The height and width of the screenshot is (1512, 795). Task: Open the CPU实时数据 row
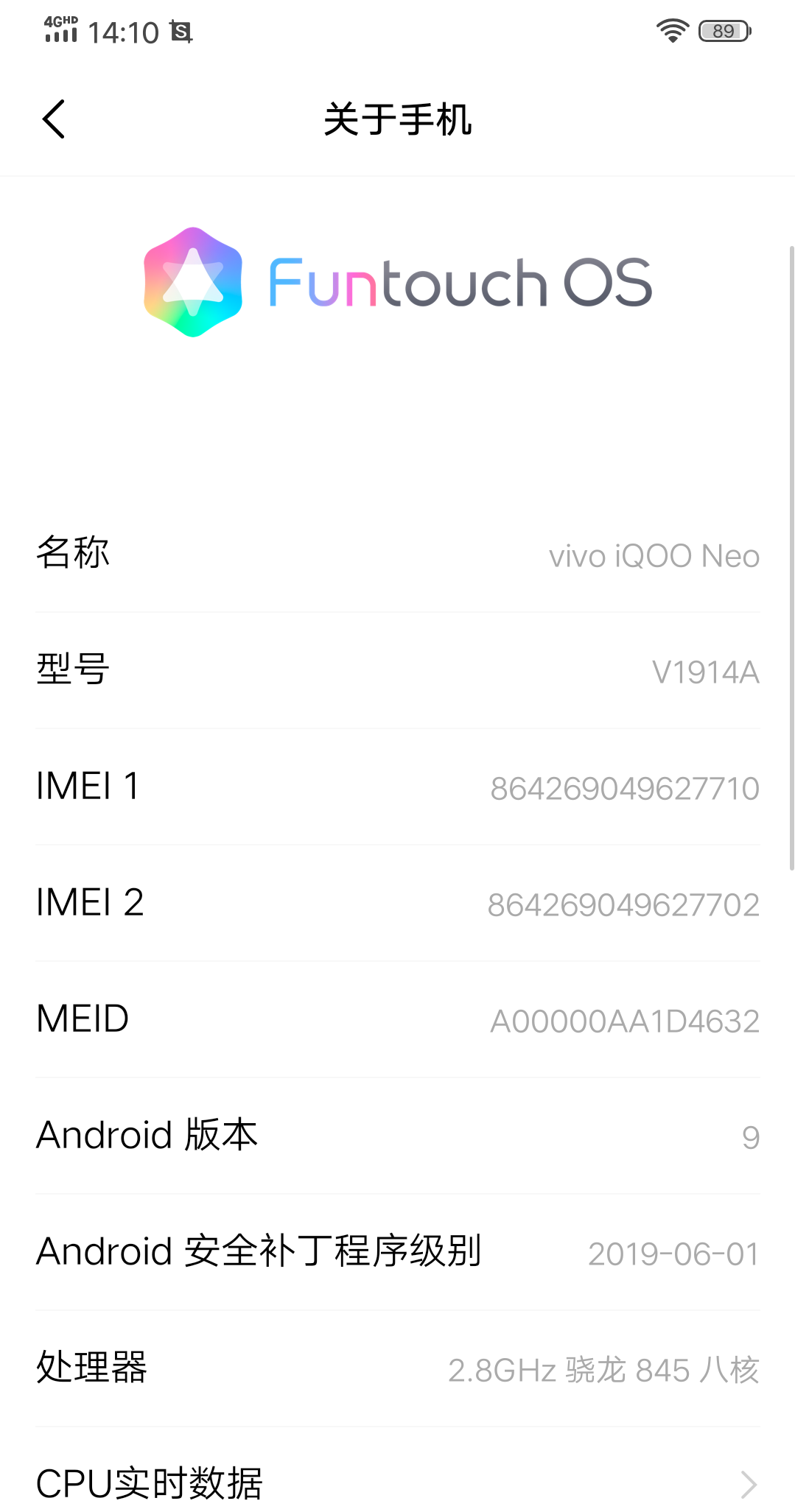coord(398,1482)
